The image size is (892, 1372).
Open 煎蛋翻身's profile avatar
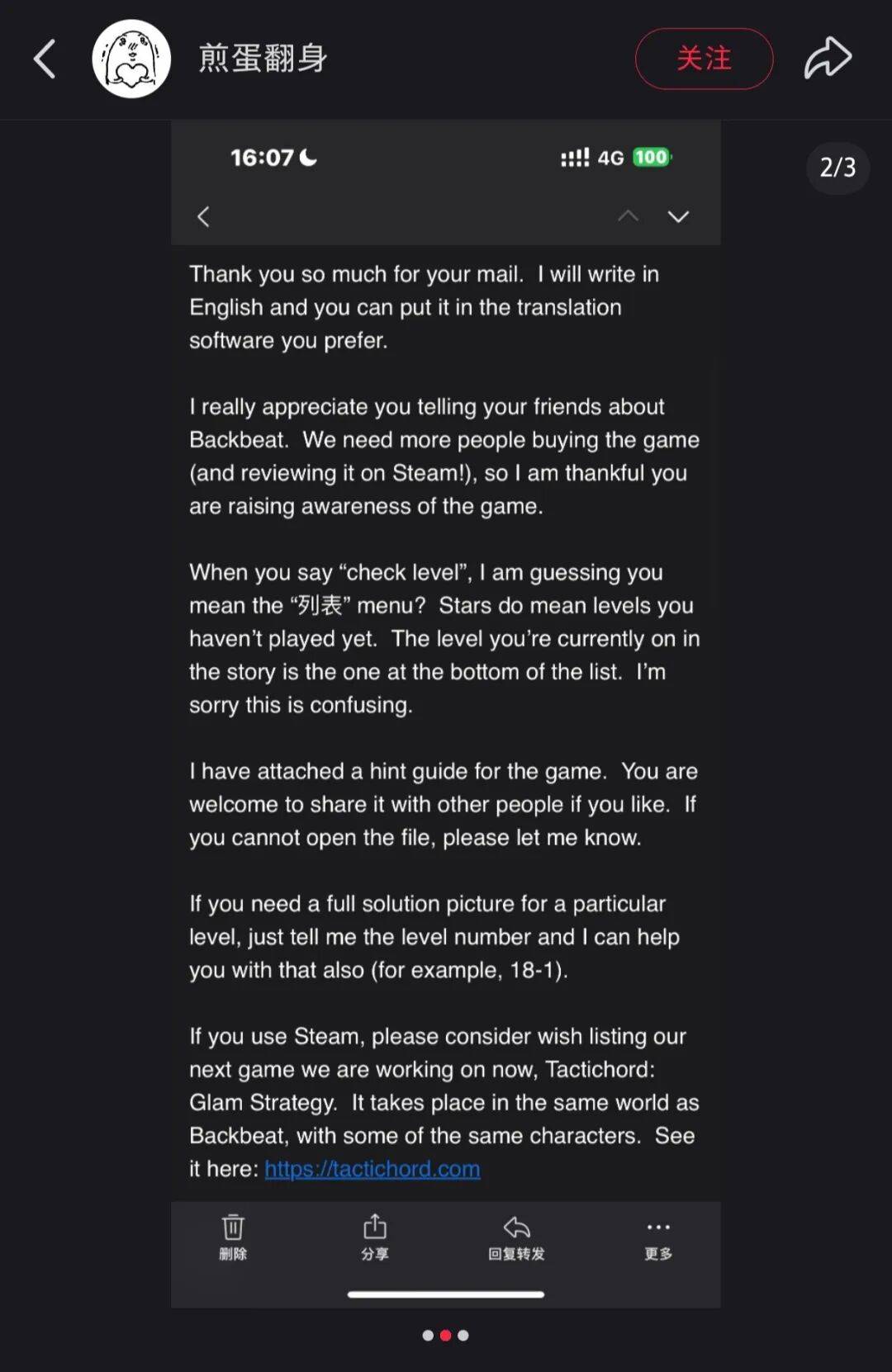(x=131, y=59)
